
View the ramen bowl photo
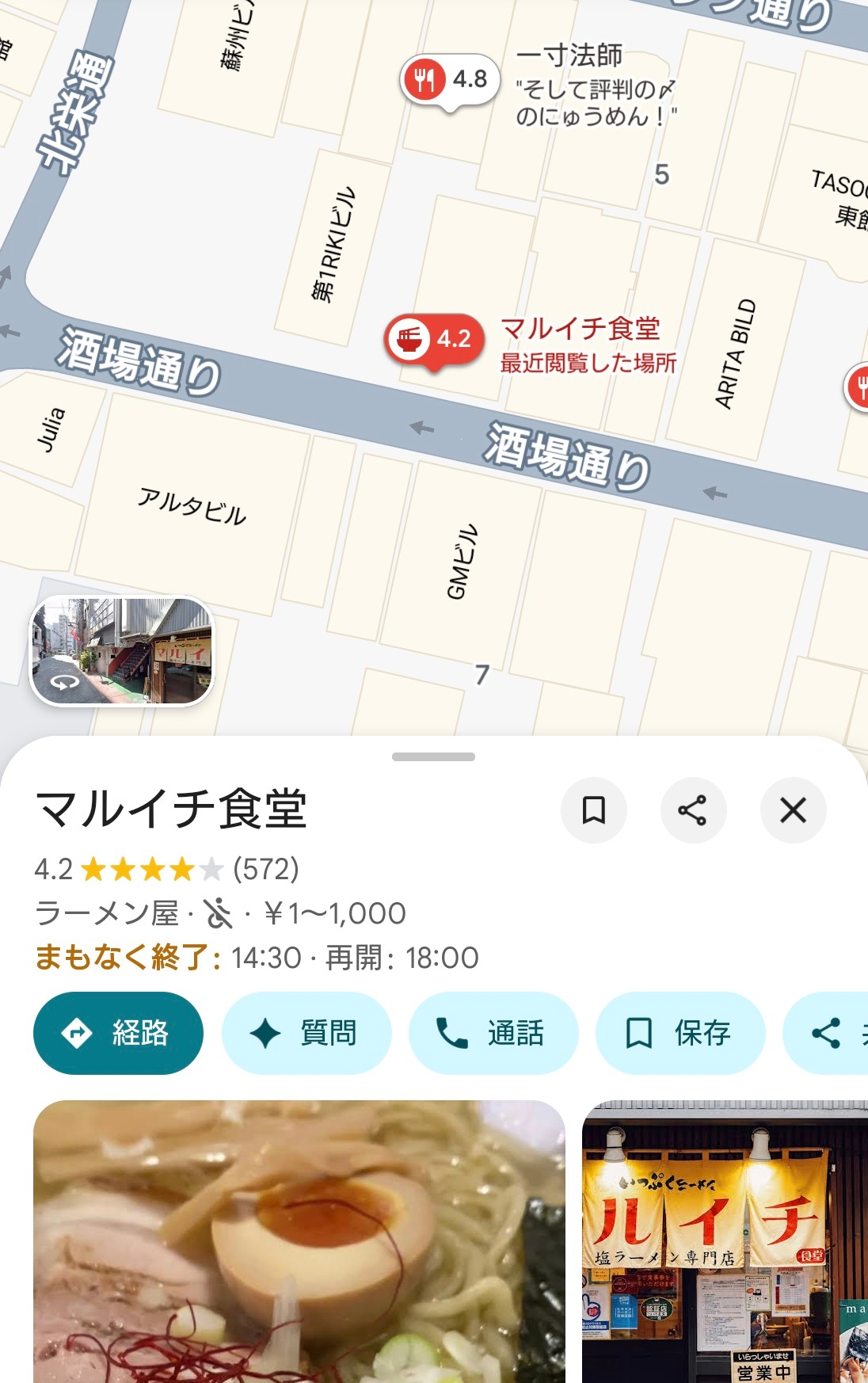(x=299, y=1240)
